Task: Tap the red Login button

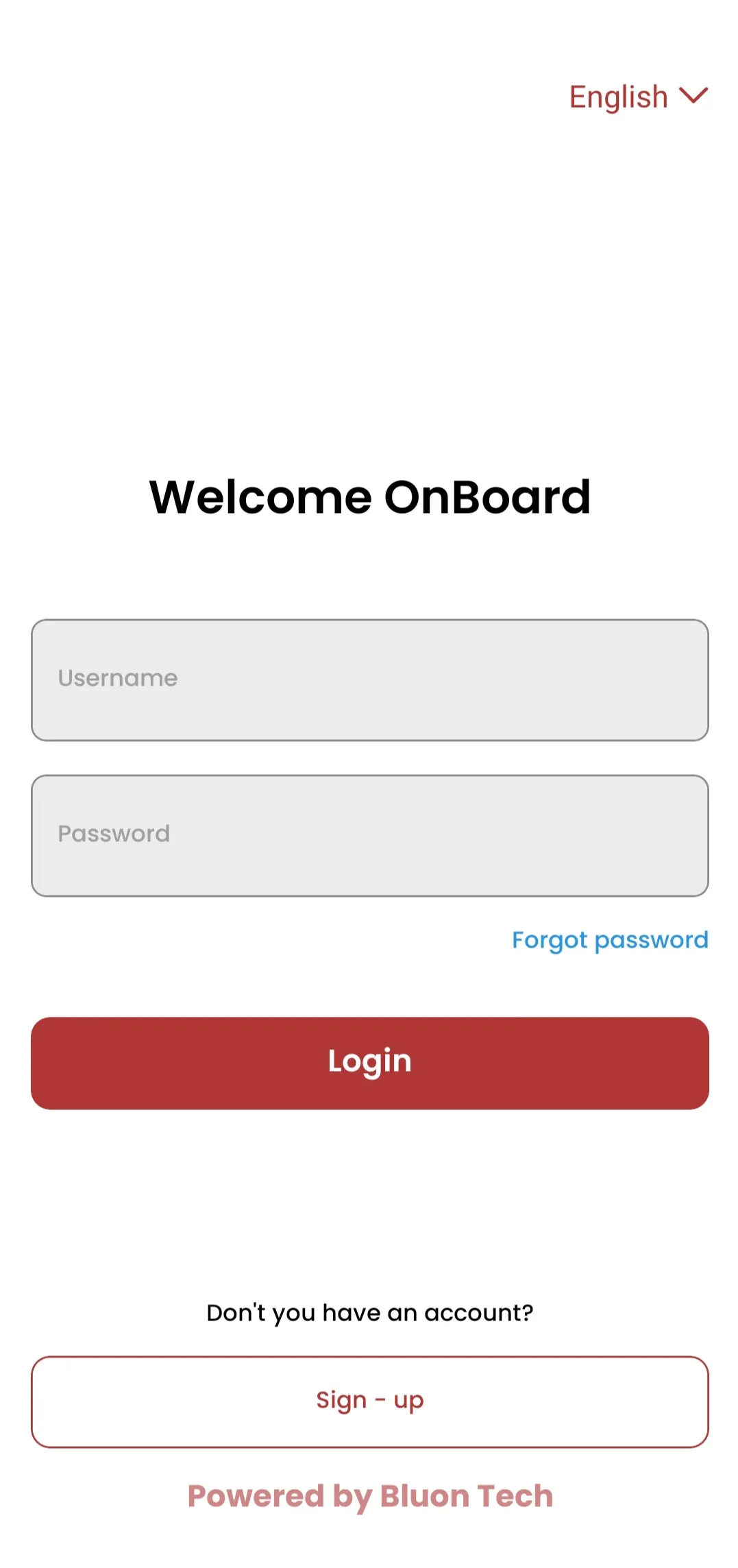Action: pyautogui.click(x=369, y=1063)
